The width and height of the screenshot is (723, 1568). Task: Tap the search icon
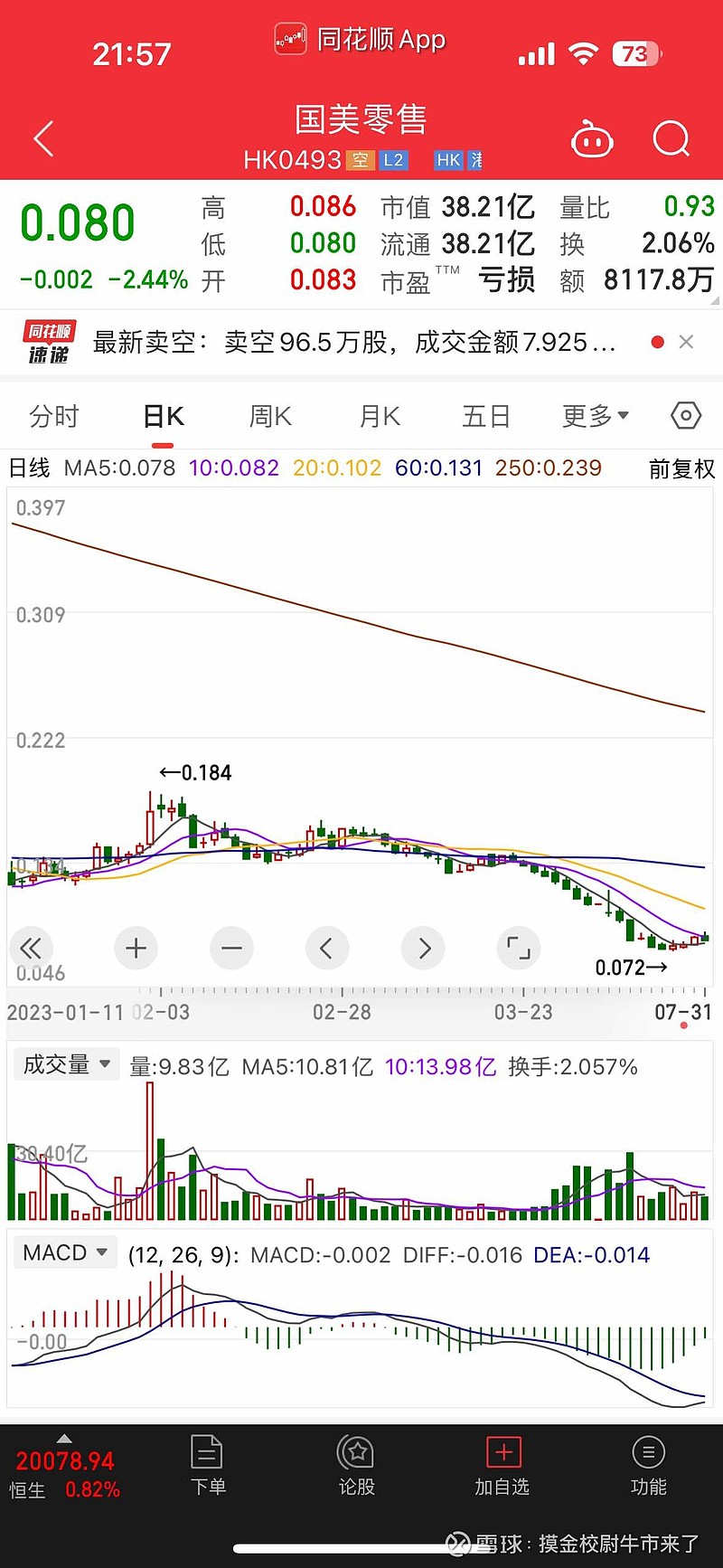point(671,138)
